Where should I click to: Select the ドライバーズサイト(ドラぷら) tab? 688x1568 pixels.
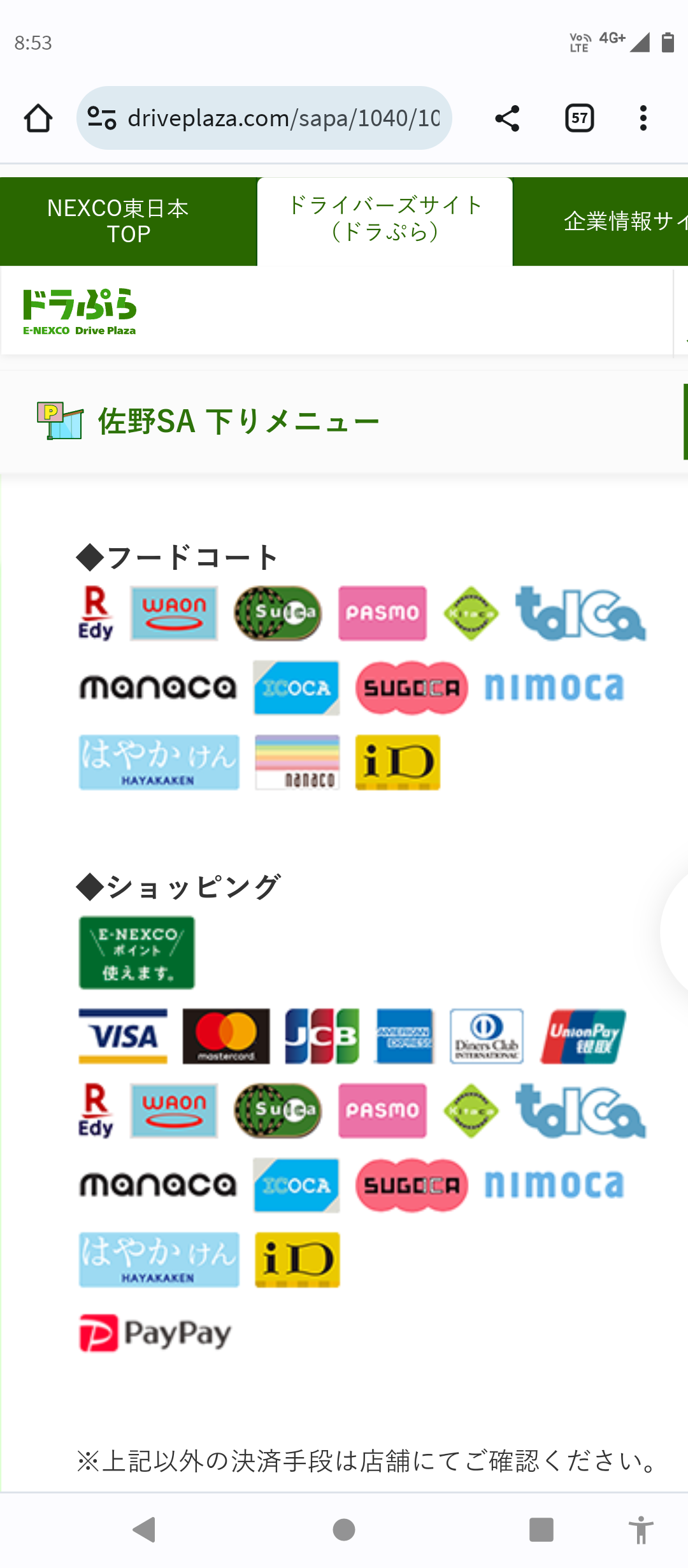385,219
